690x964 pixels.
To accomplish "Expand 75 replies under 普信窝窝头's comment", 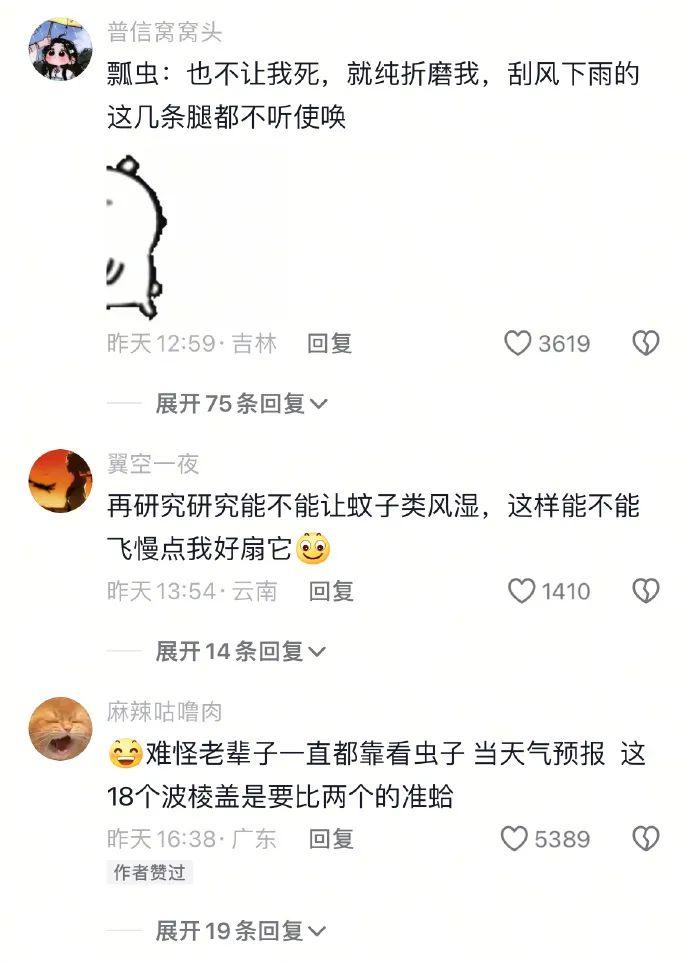I will click(241, 404).
